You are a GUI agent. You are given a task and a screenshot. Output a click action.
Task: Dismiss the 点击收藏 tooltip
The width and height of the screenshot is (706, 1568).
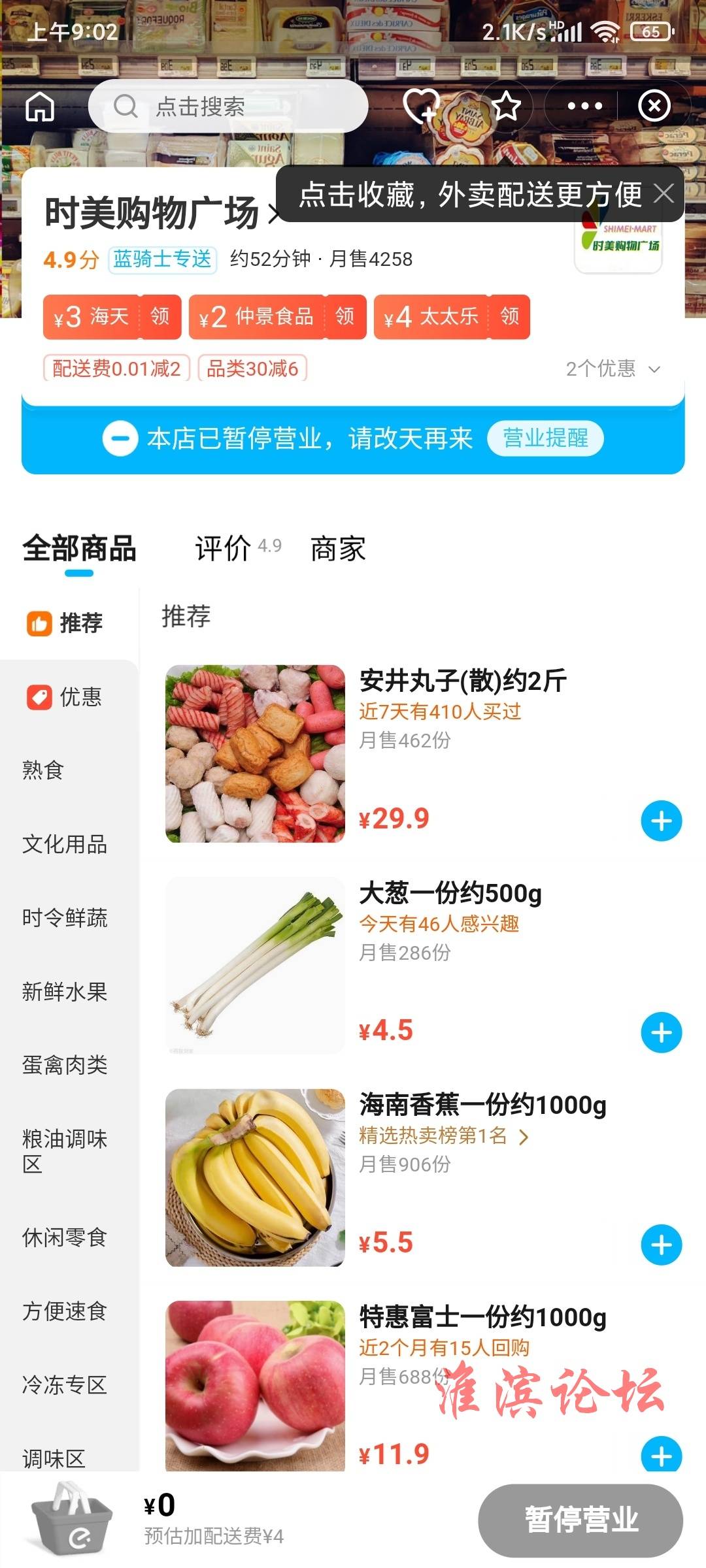pyautogui.click(x=664, y=193)
